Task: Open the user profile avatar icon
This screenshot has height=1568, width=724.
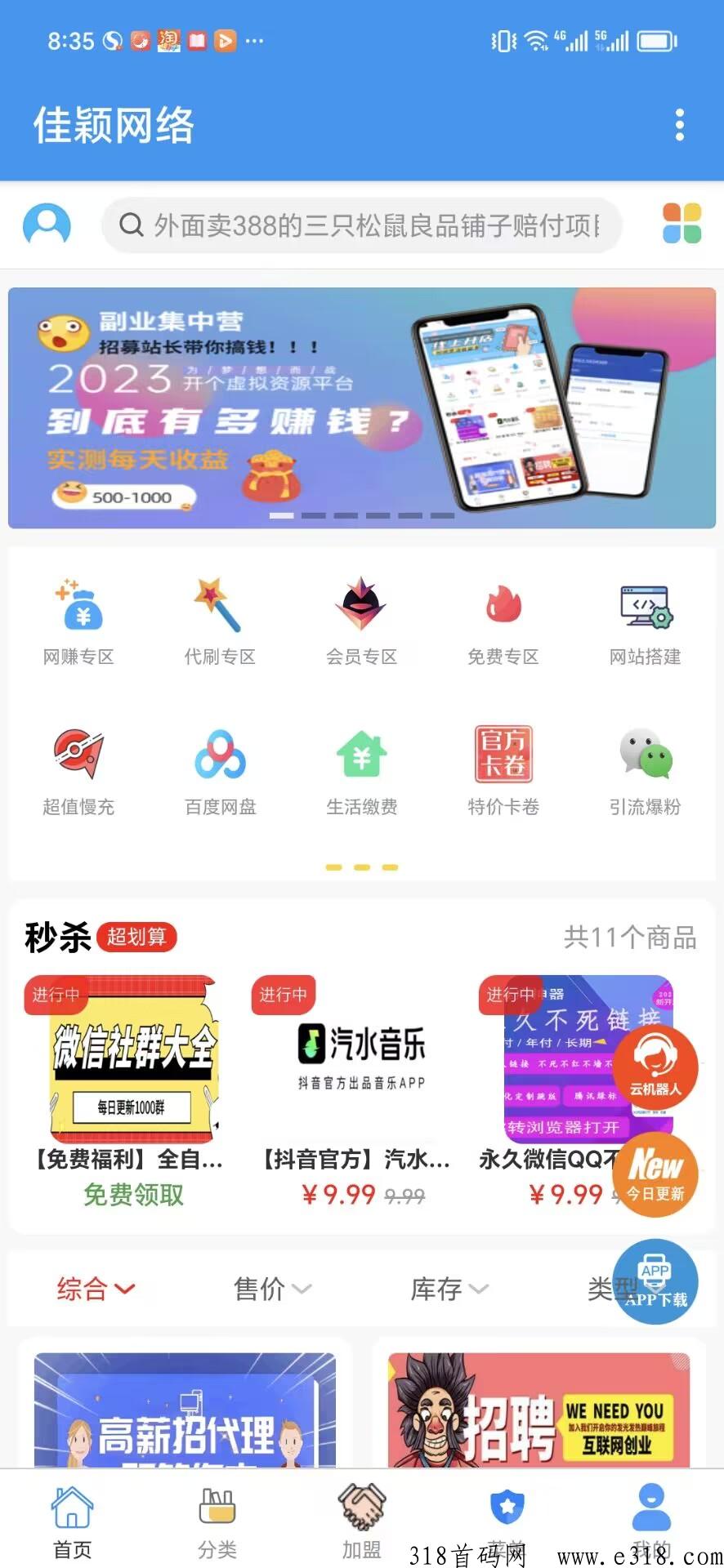Action: coord(47,225)
